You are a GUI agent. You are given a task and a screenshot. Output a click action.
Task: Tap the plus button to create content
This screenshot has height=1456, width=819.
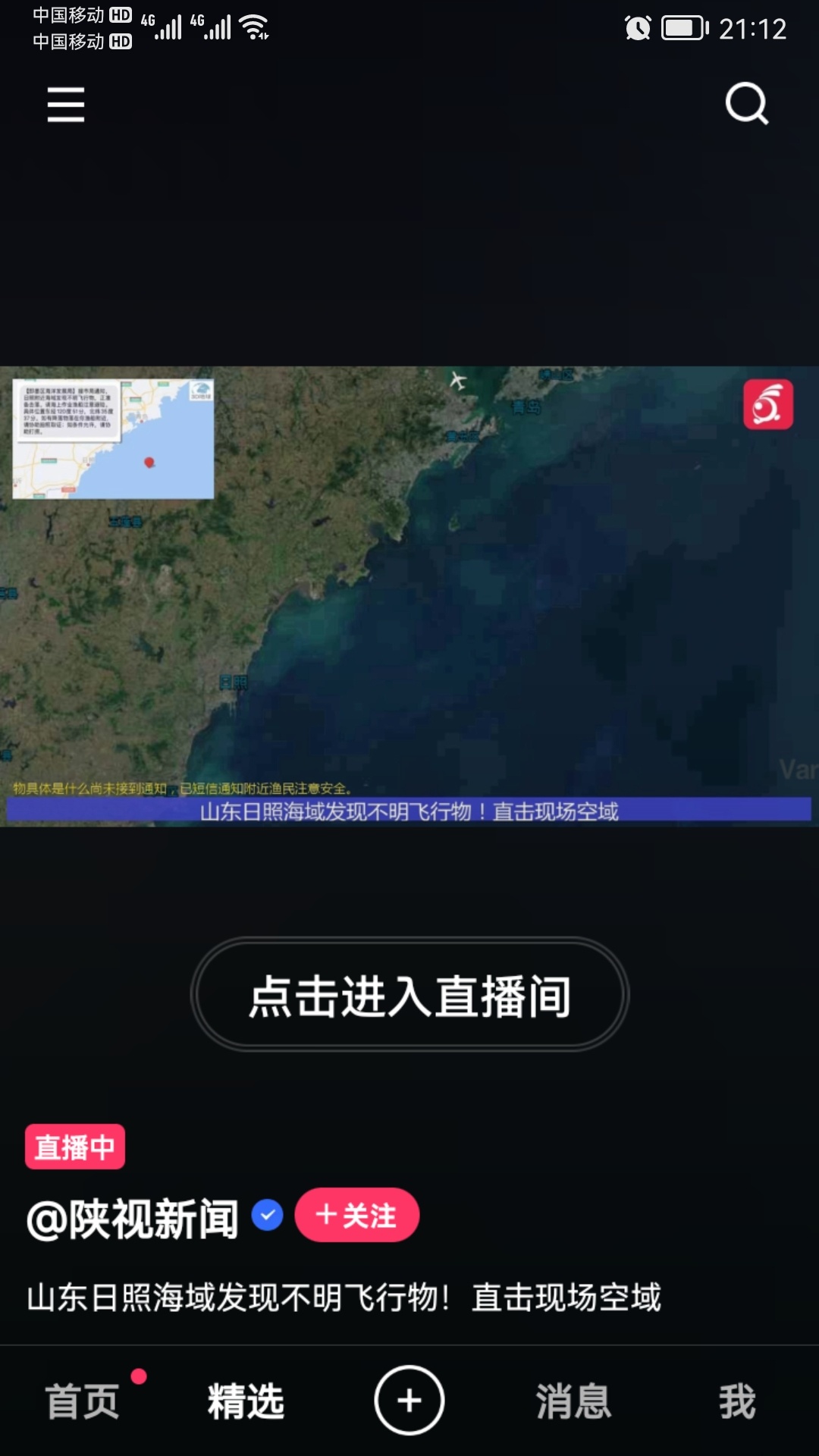[409, 1401]
